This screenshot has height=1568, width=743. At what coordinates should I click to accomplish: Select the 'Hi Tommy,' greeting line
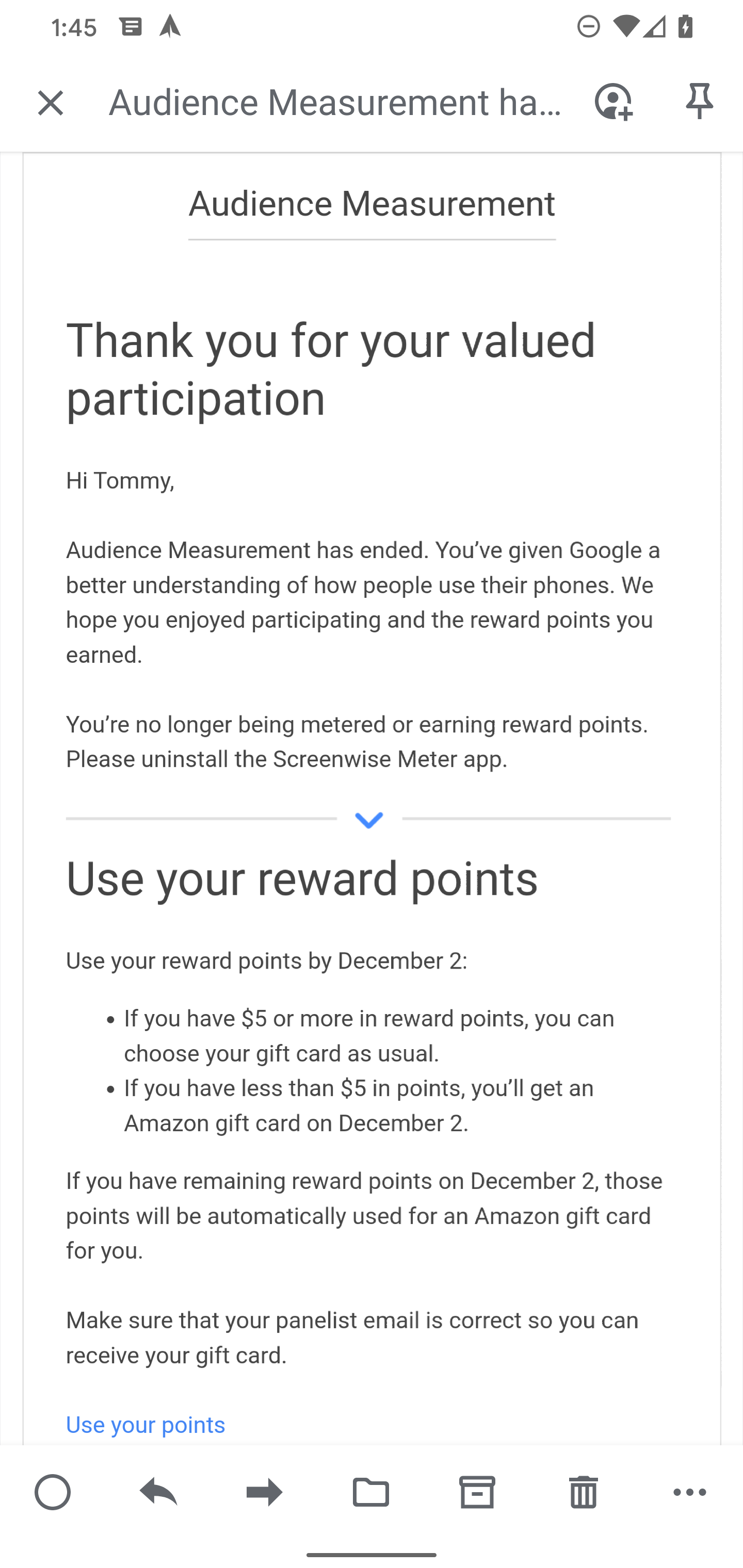120,480
